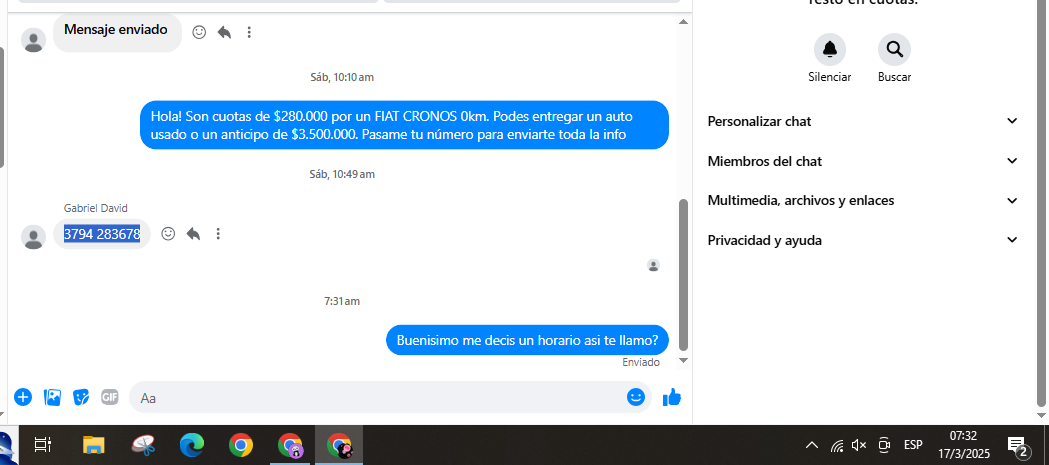Image resolution: width=1049 pixels, height=465 pixels.
Task: Send a thumbs-up like
Action: coord(672,398)
